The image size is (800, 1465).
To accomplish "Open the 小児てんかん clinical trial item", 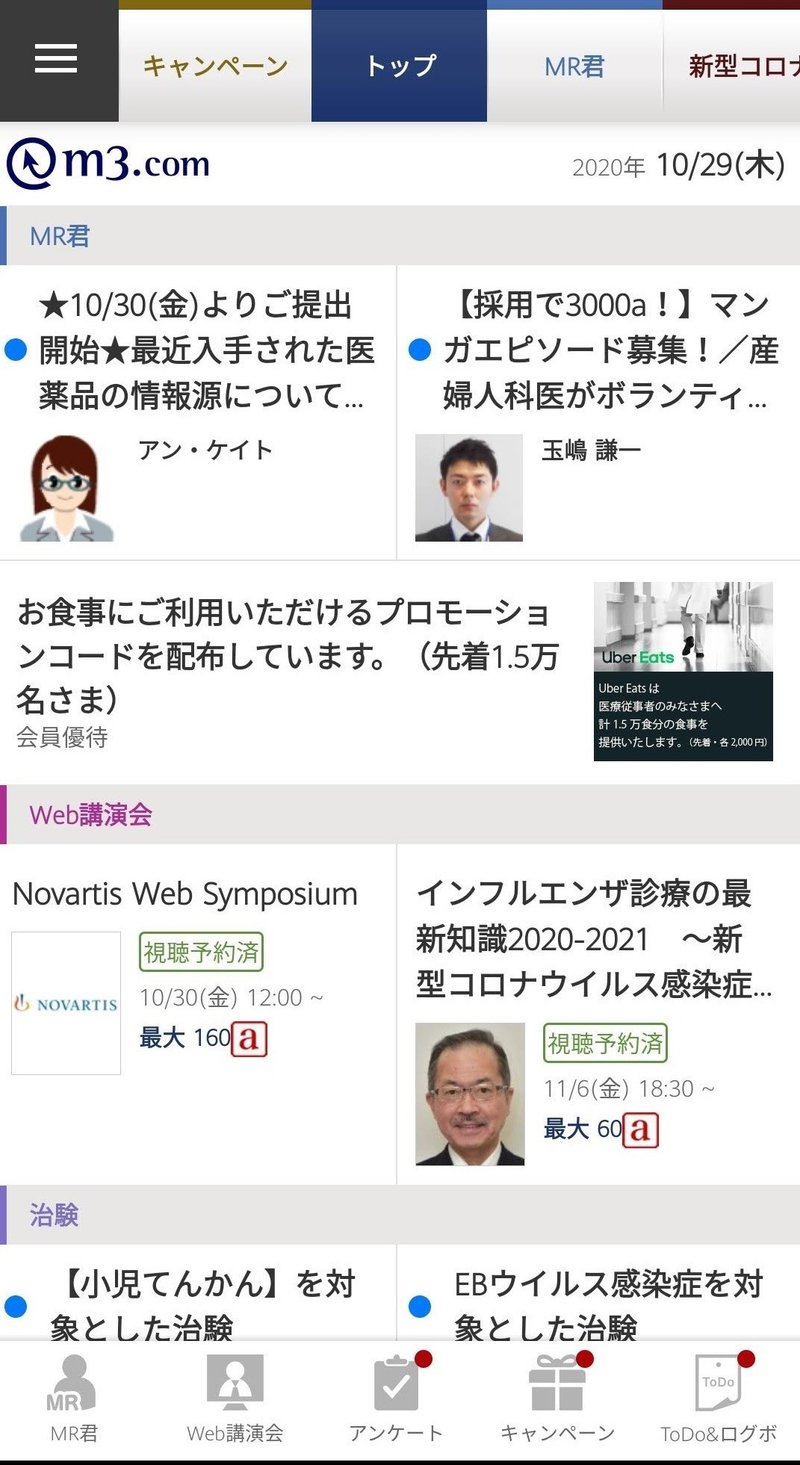I will [198, 1293].
